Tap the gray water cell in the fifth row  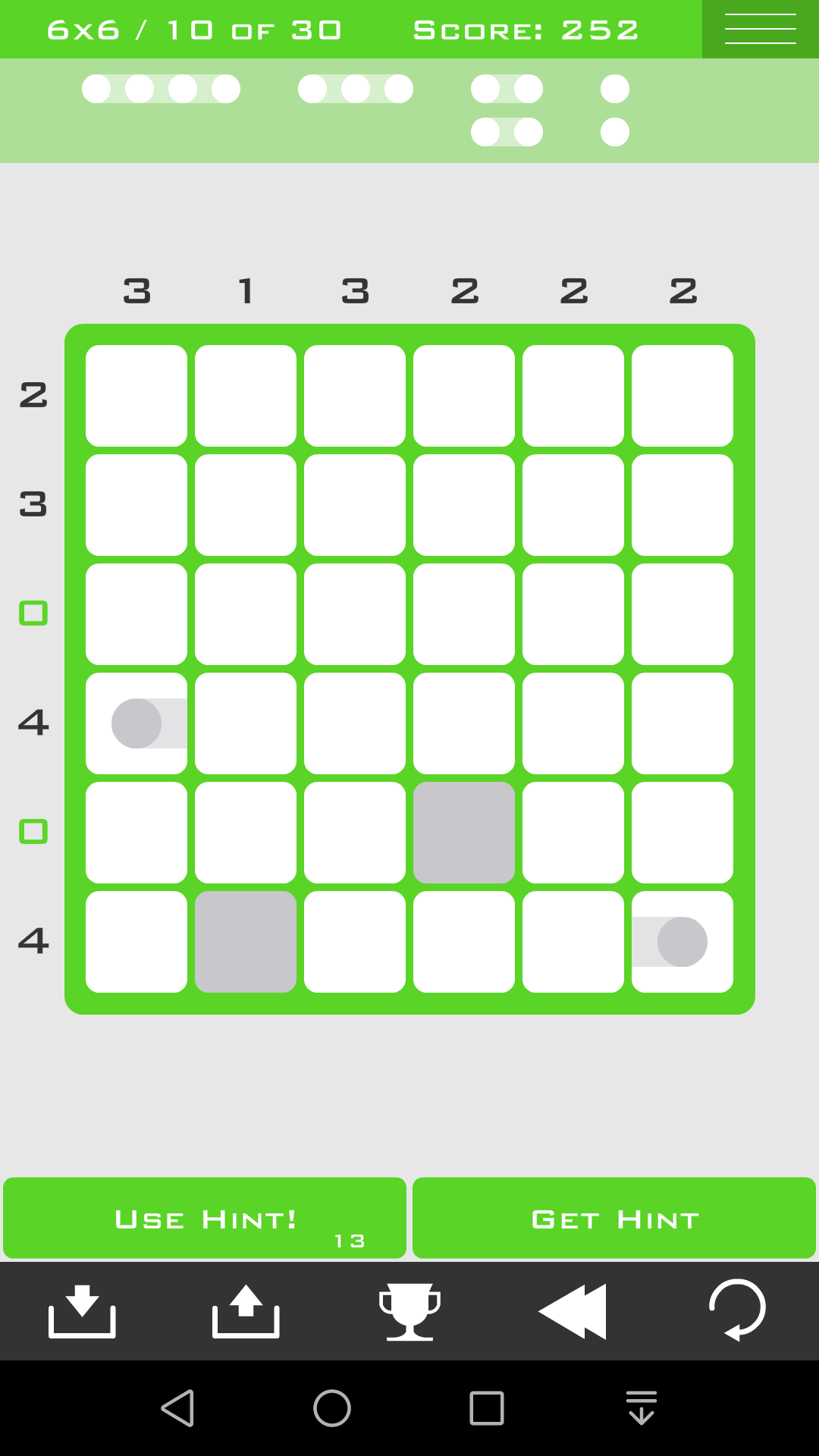(464, 833)
